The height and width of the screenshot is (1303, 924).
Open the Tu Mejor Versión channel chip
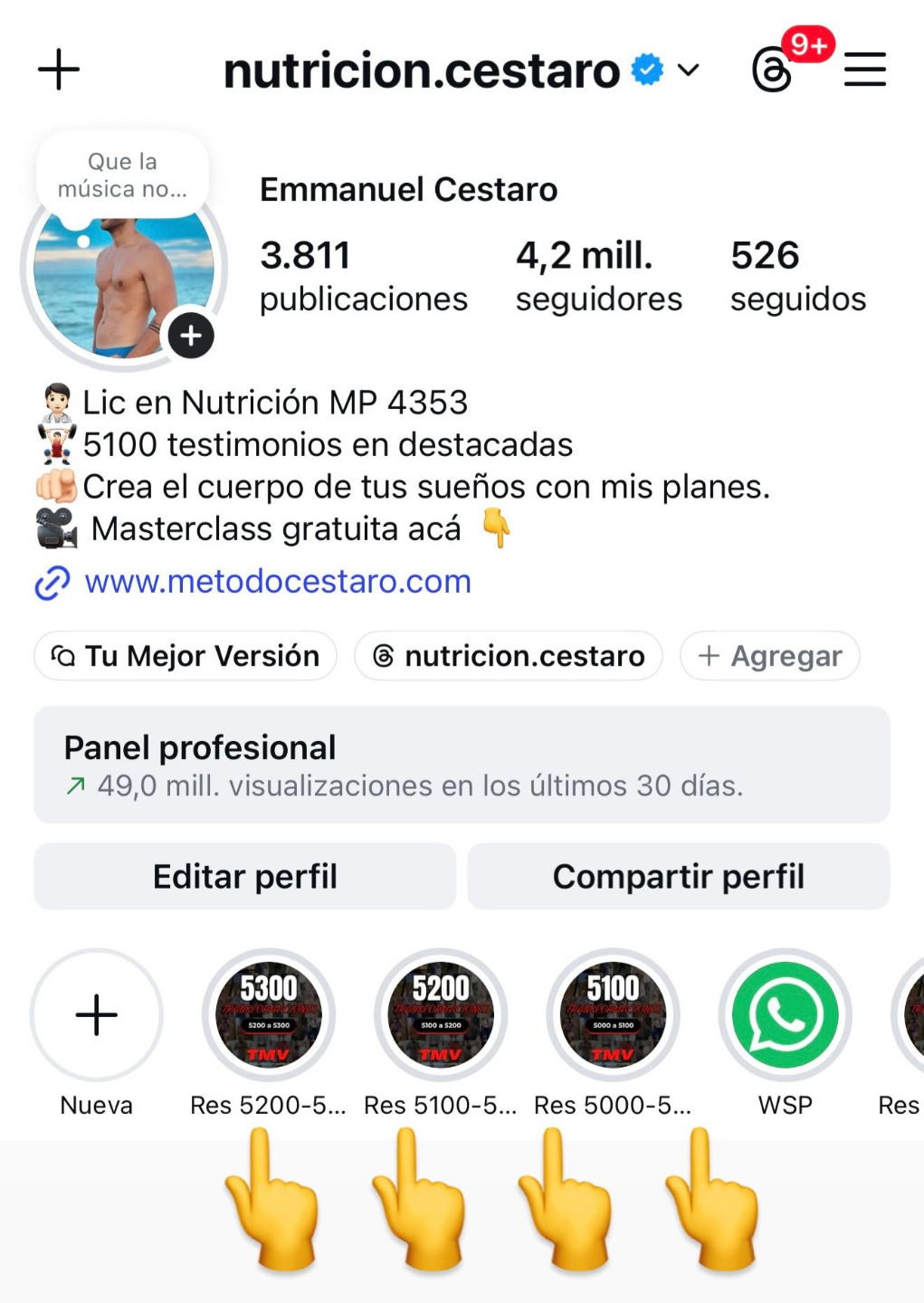(186, 656)
